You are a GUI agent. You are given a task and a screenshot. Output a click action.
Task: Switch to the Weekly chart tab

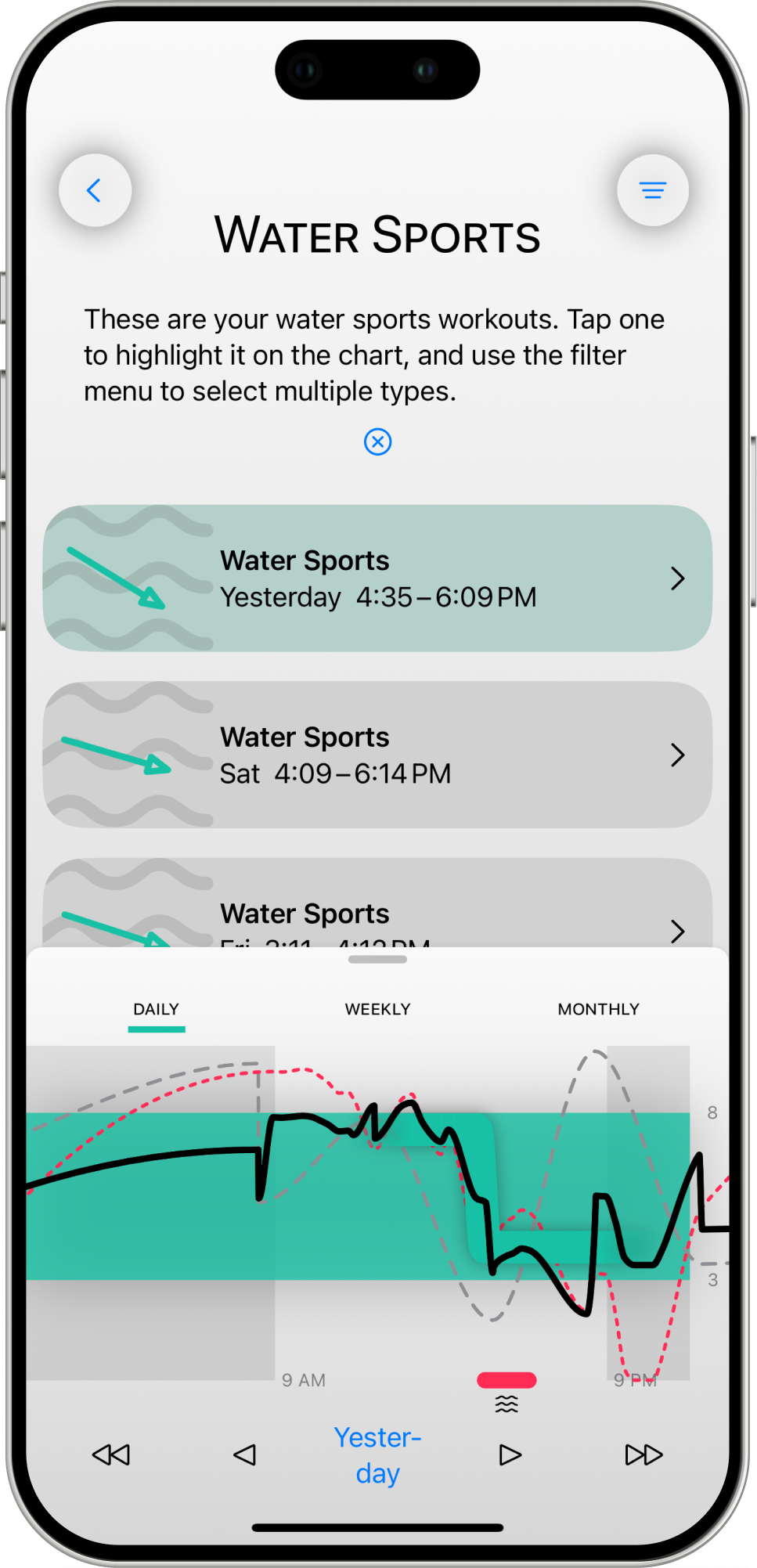click(377, 1009)
